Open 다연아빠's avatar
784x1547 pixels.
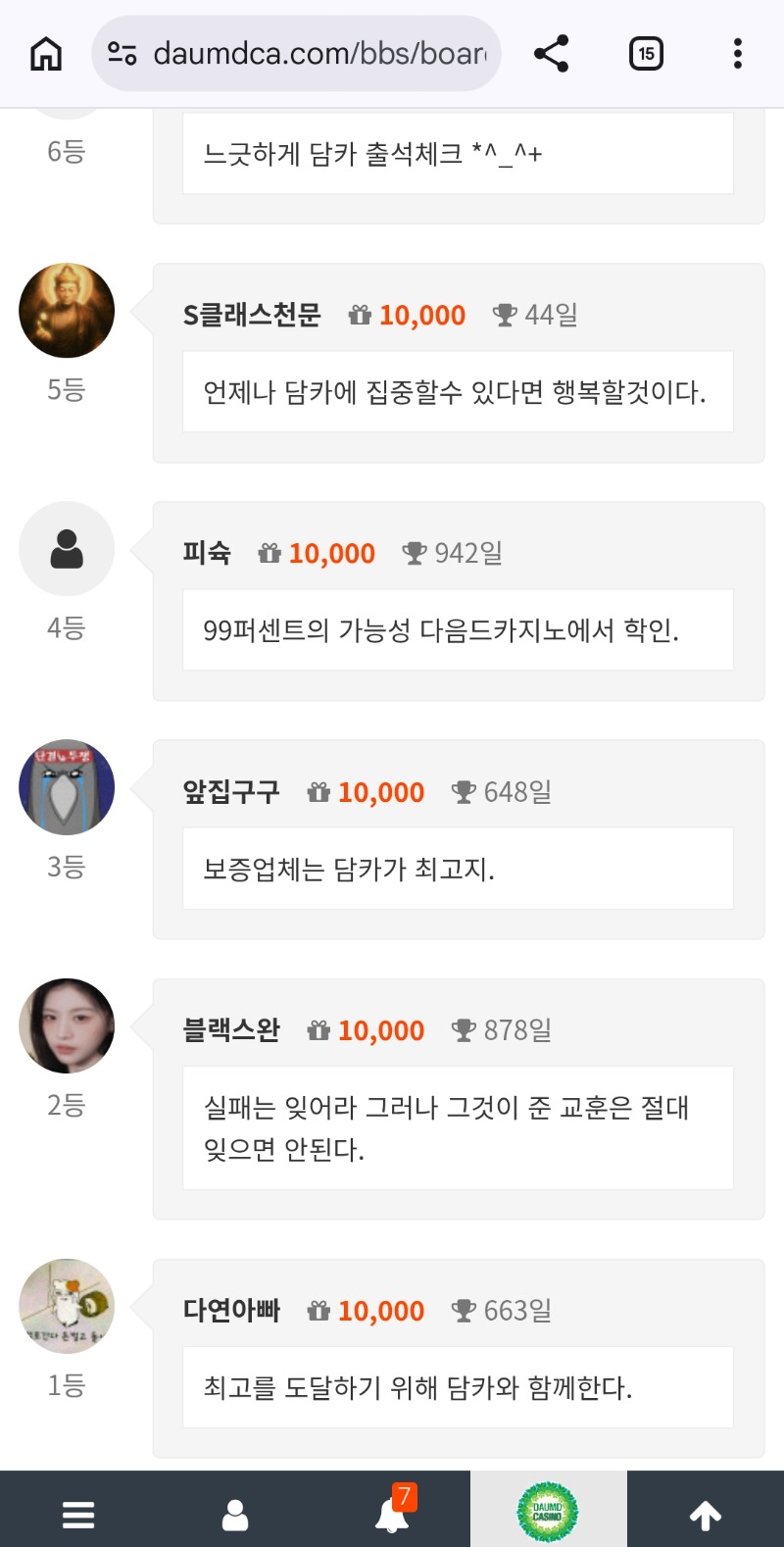[67, 1306]
